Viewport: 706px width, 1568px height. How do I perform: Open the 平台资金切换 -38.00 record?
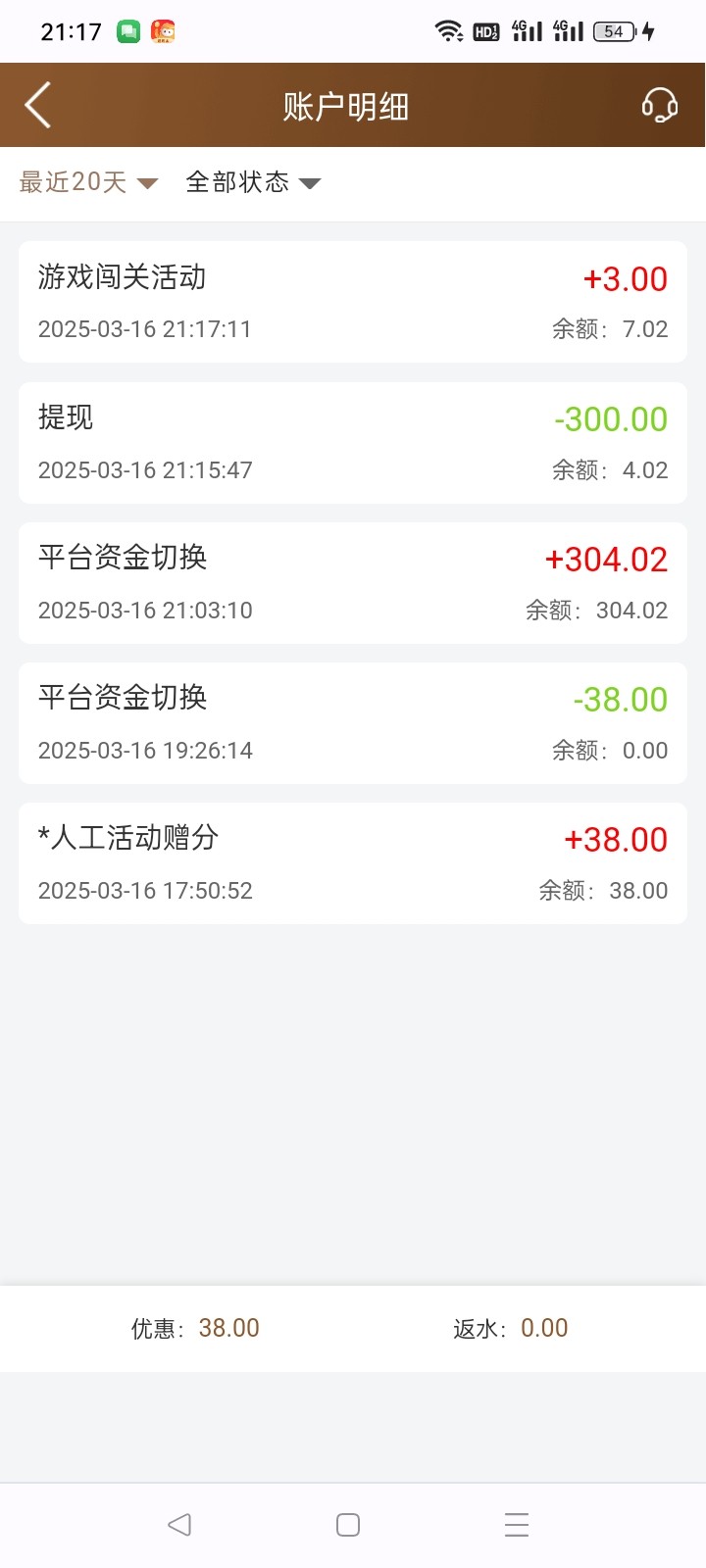(x=353, y=723)
